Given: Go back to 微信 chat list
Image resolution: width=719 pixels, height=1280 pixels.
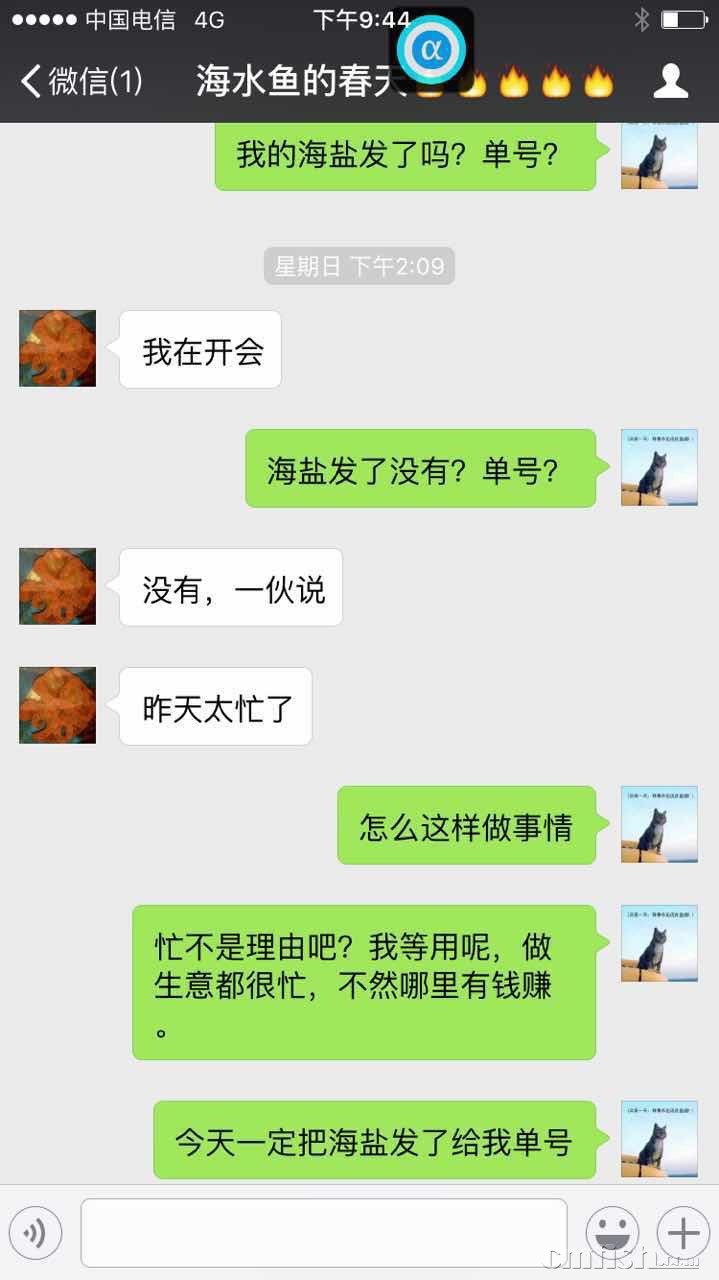Looking at the screenshot, I should point(80,81).
